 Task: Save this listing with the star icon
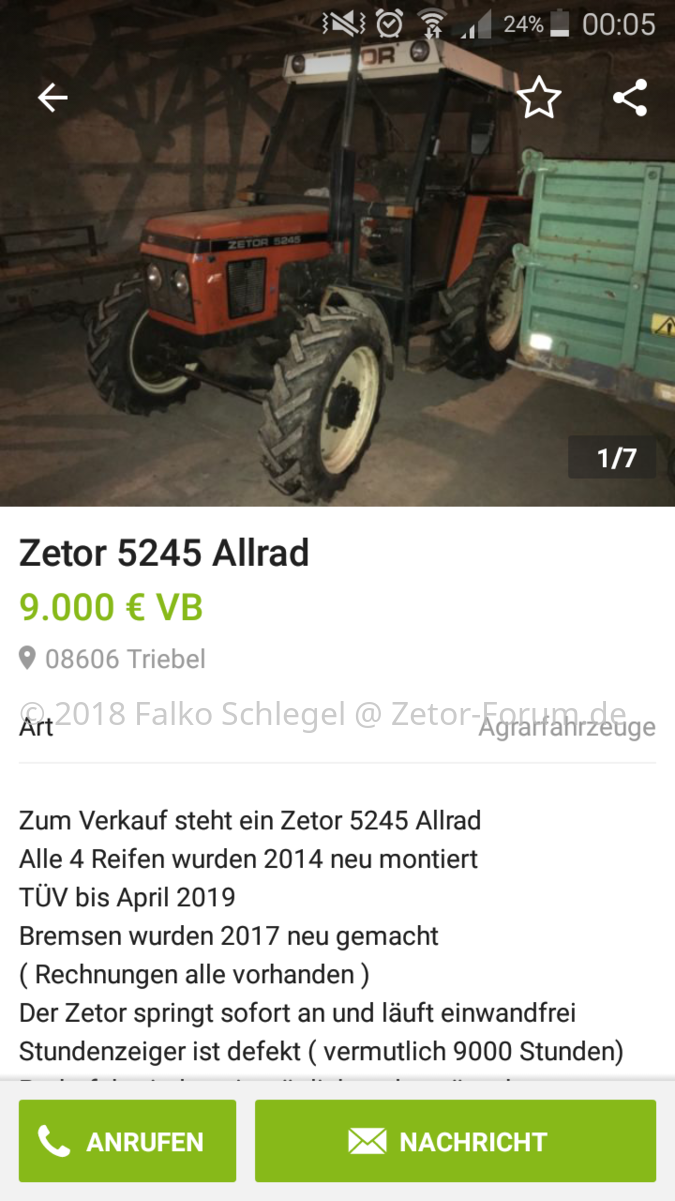pos(539,98)
